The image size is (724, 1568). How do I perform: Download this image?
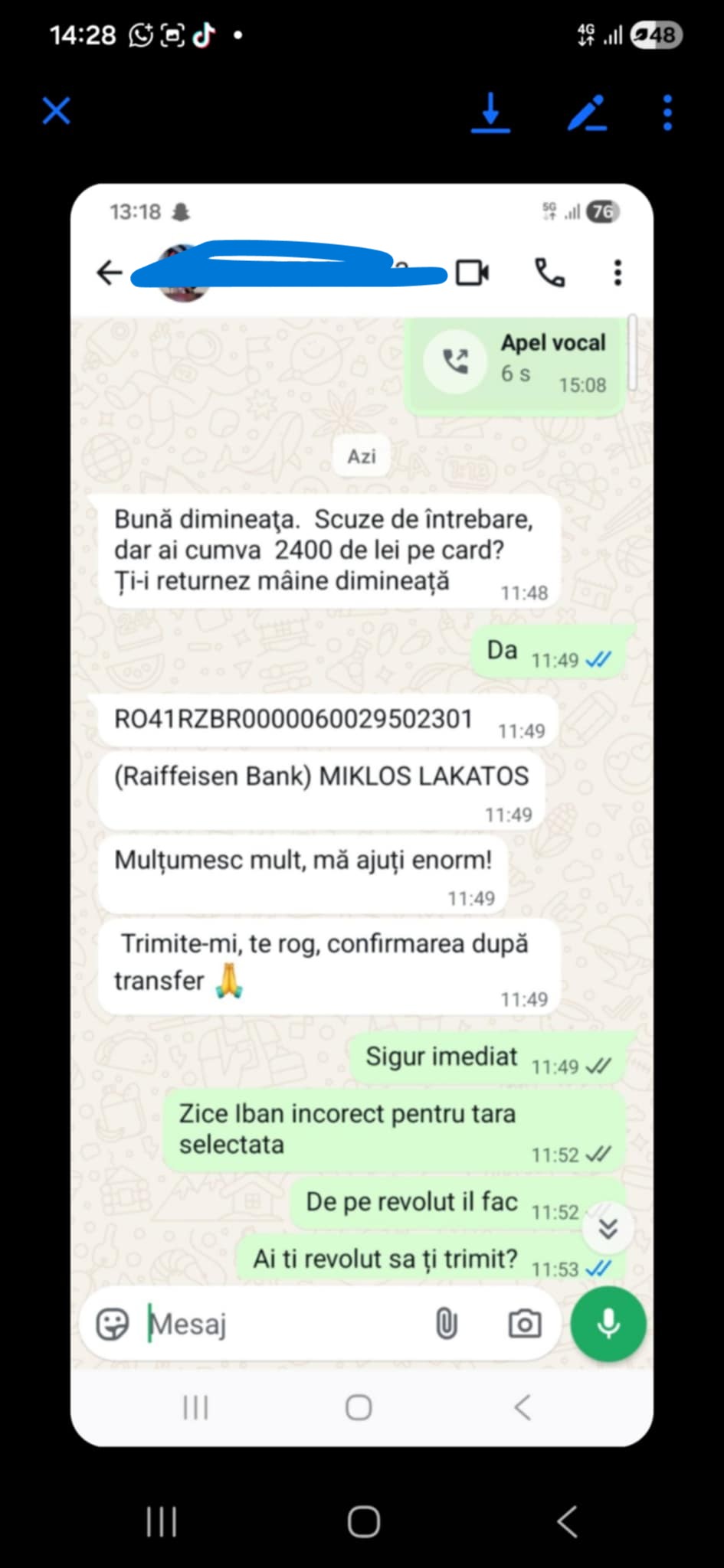[490, 113]
